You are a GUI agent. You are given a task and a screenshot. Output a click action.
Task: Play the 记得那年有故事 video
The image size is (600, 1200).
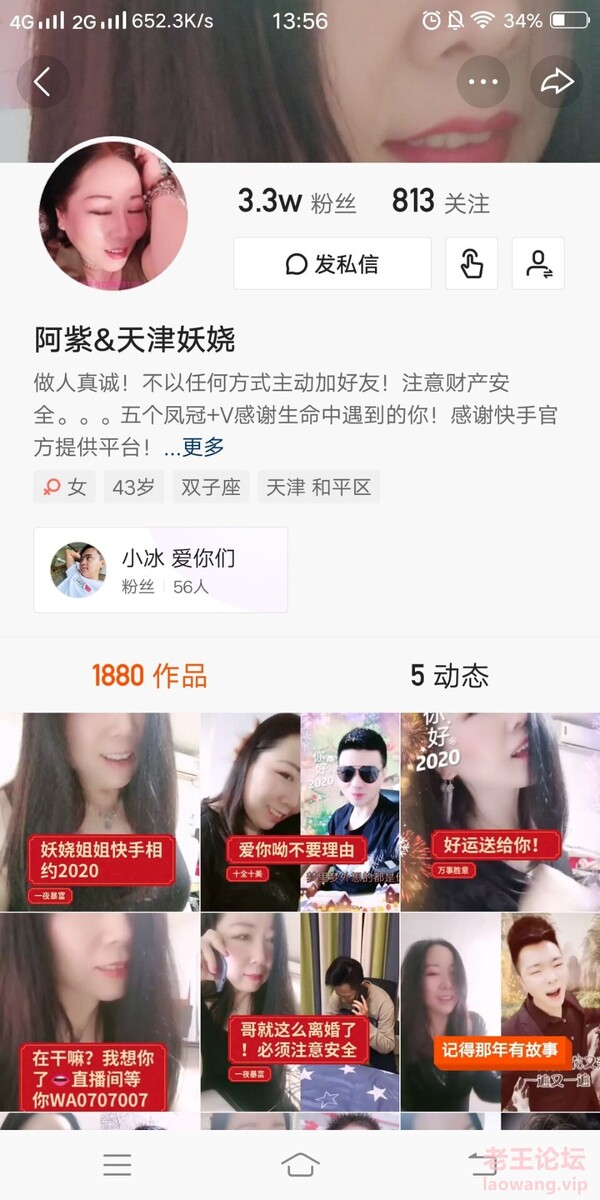500,1012
